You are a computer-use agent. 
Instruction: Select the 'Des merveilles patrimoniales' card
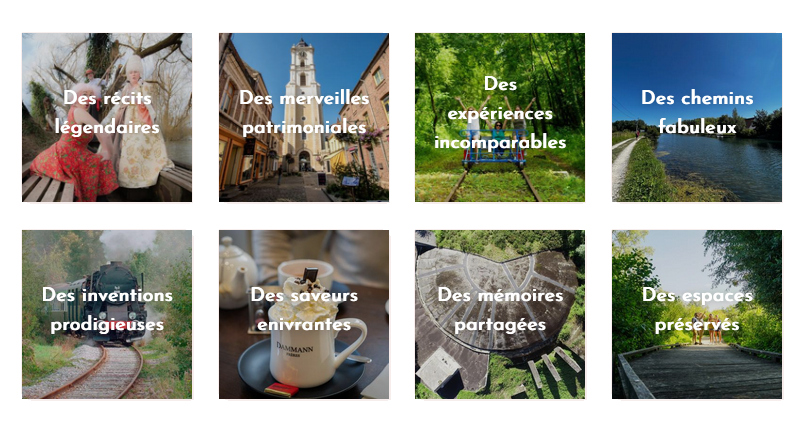pyautogui.click(x=304, y=117)
